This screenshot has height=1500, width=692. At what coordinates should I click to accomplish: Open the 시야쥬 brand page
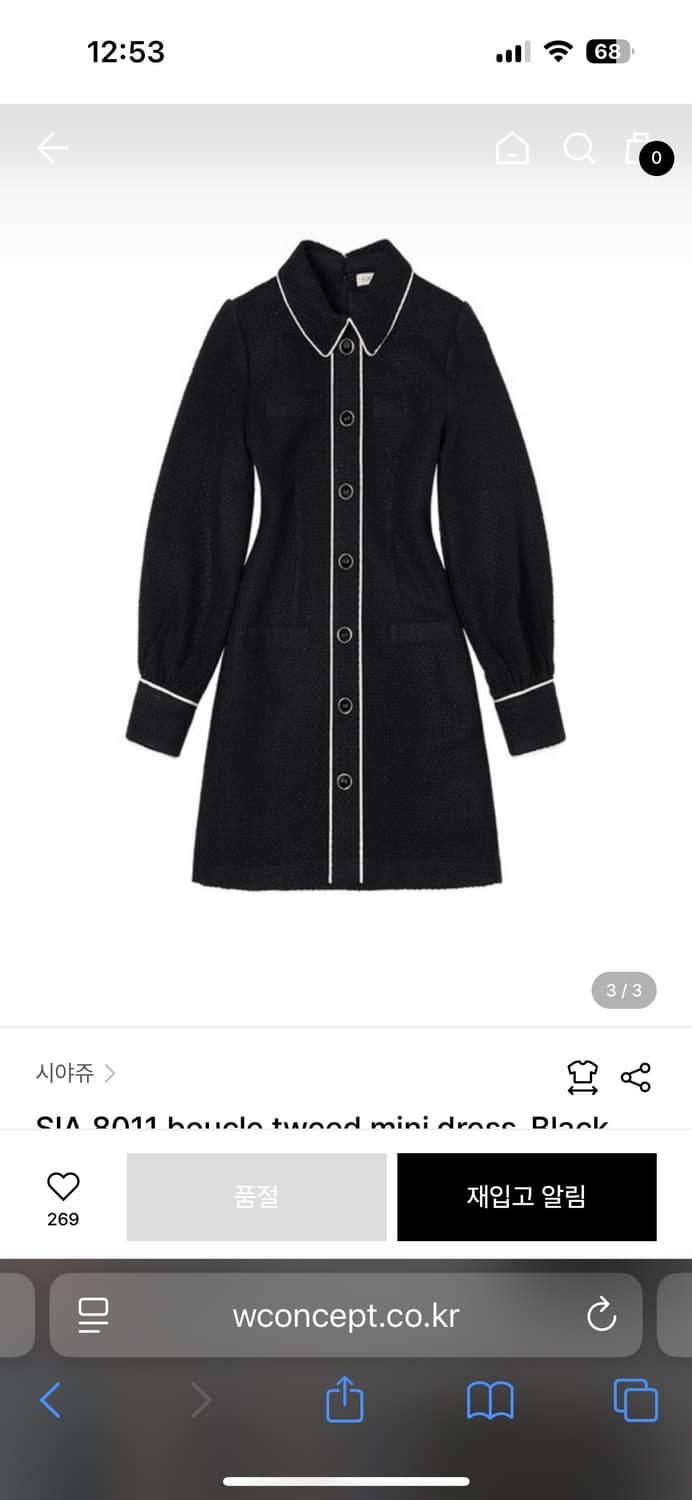click(x=75, y=1073)
